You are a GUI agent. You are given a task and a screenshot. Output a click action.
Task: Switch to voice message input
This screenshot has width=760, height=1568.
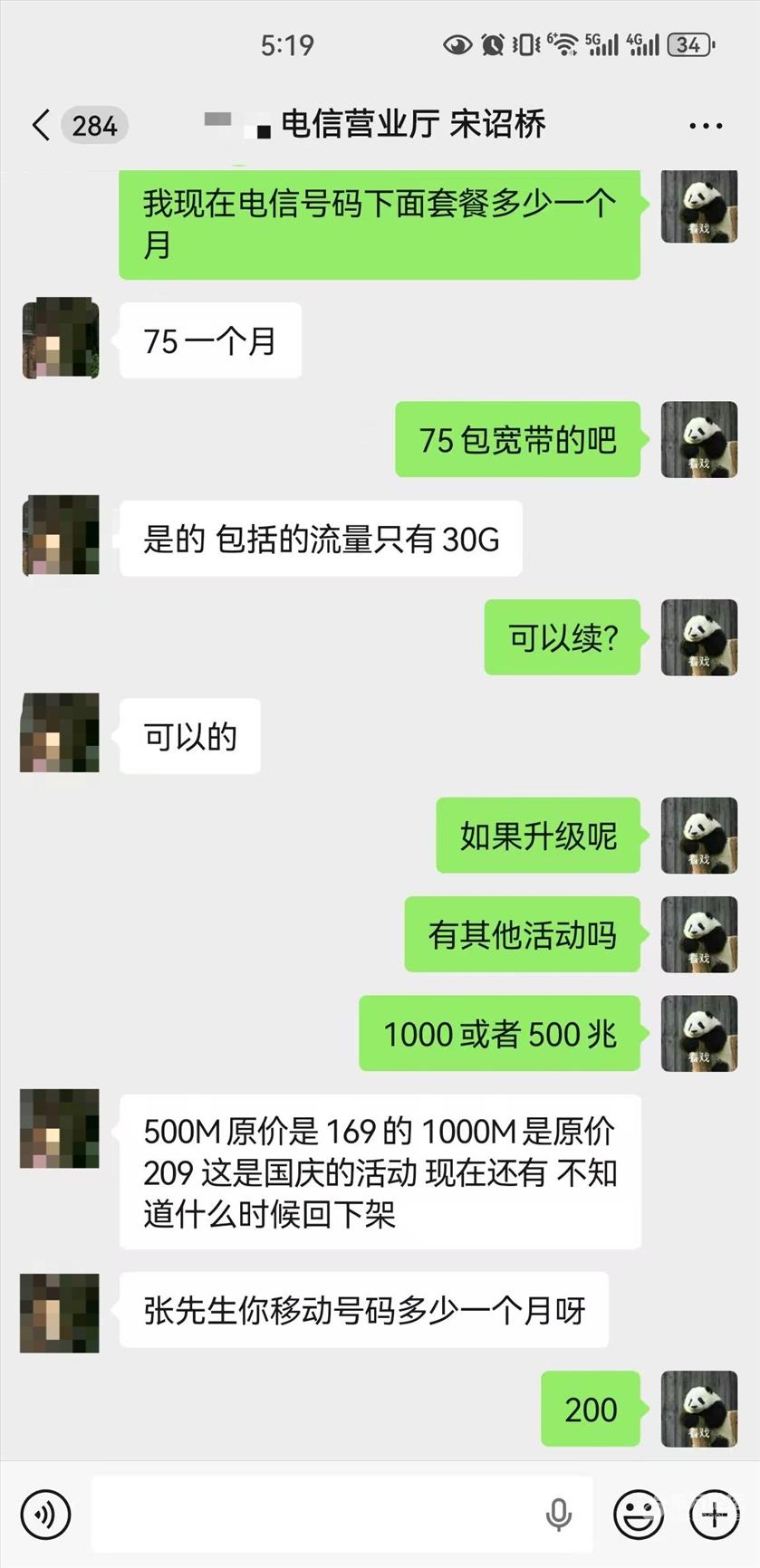(44, 1514)
